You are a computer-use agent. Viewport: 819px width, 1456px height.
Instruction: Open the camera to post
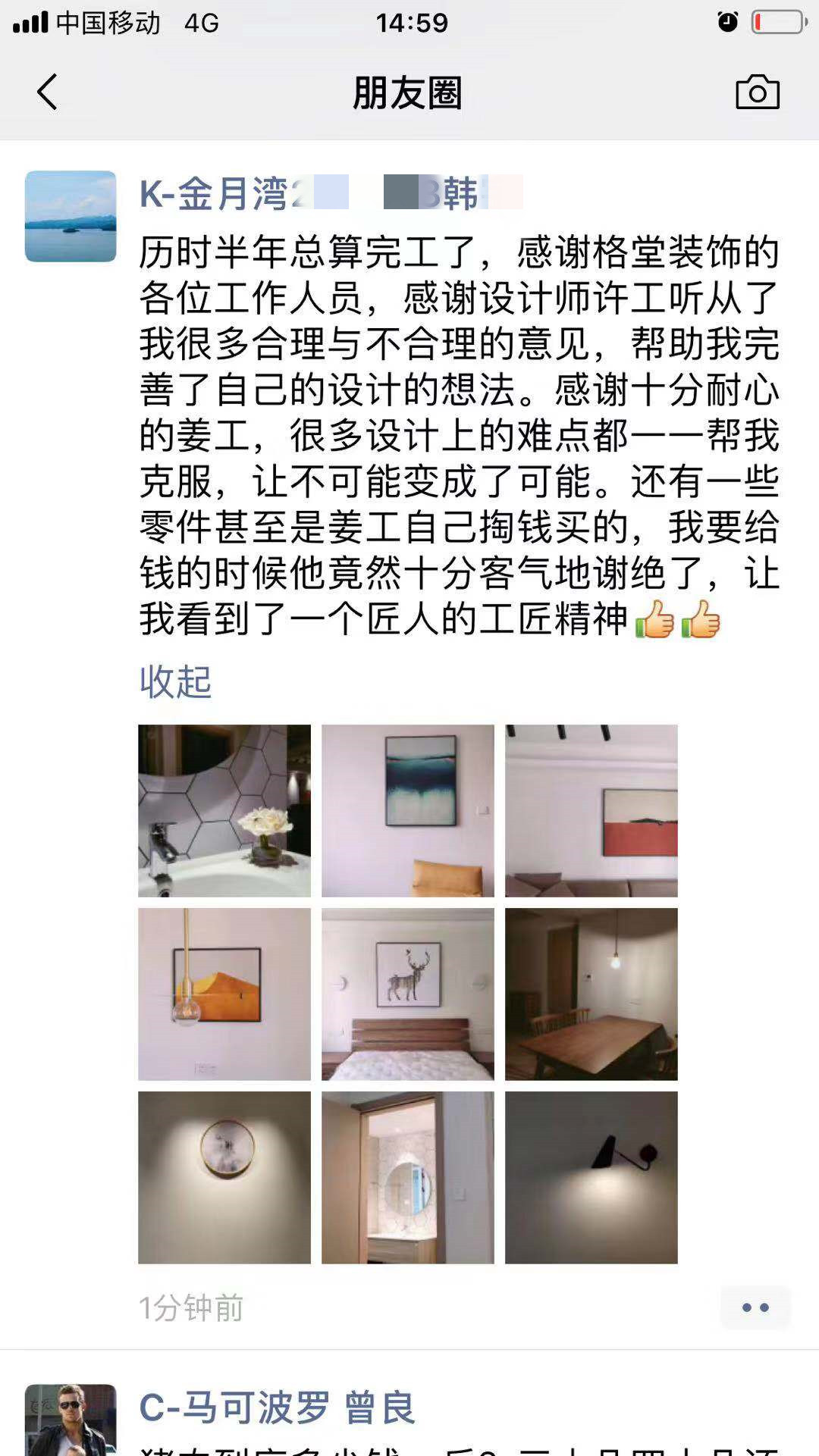757,92
